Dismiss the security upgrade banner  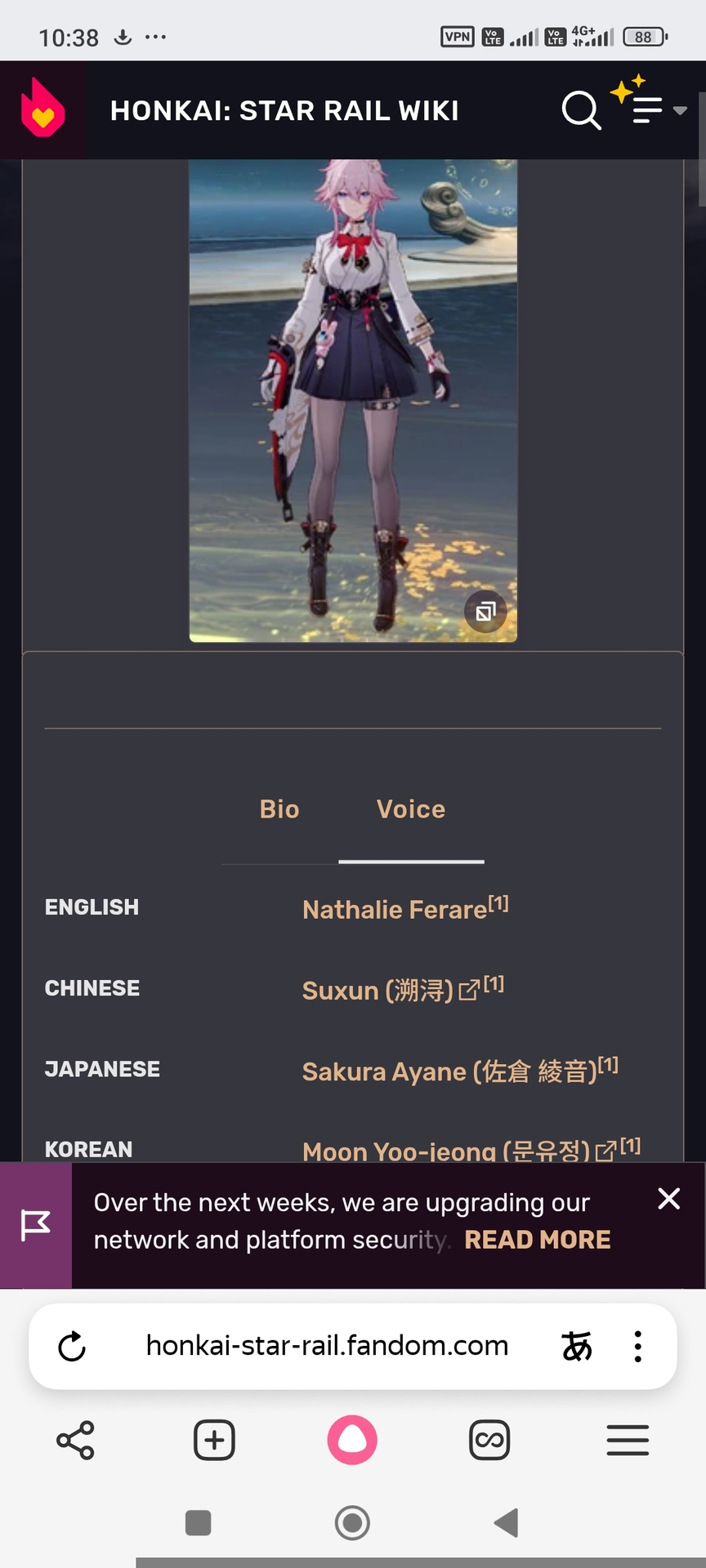[x=668, y=1199]
